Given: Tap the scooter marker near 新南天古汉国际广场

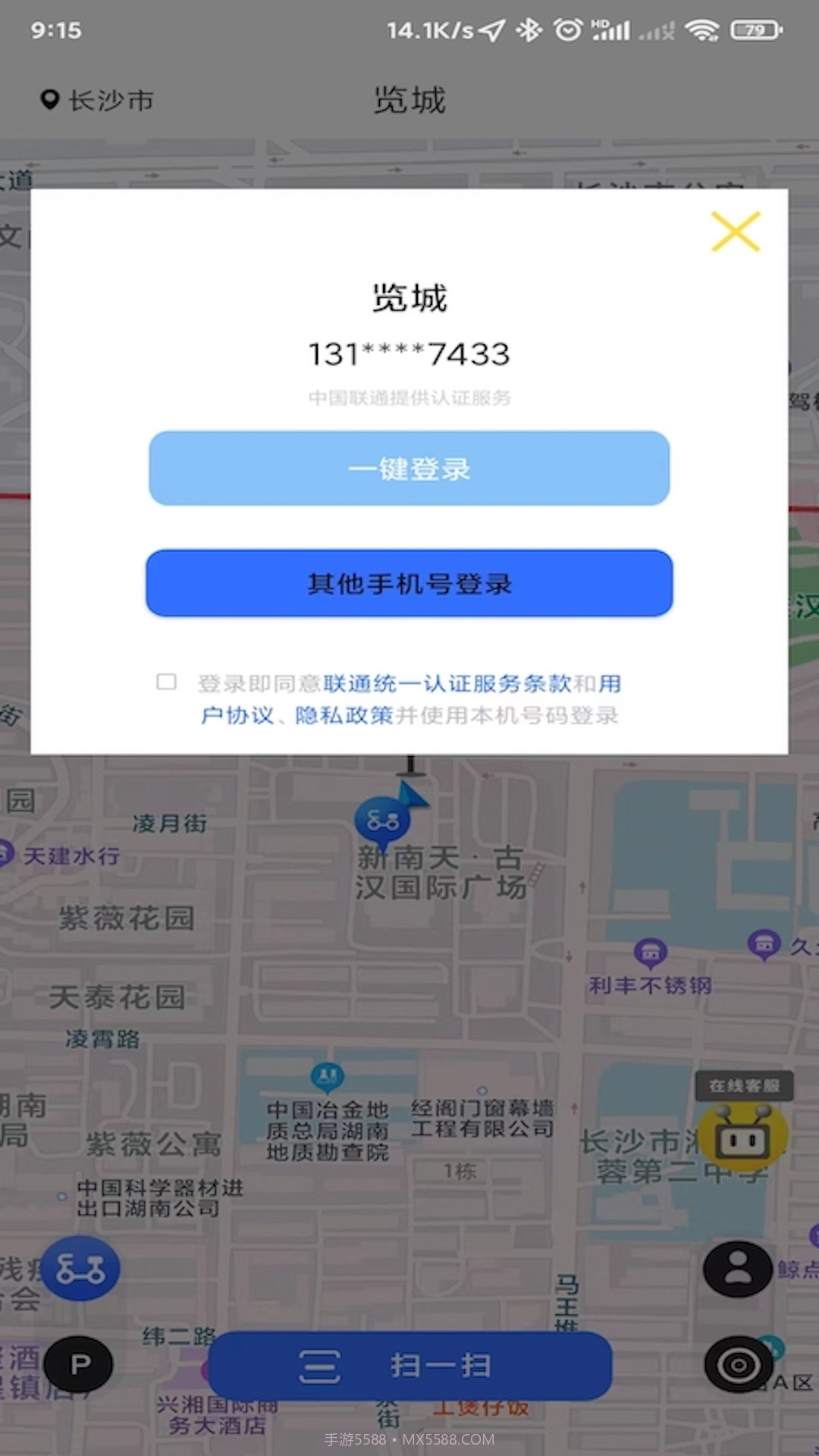Looking at the screenshot, I should pyautogui.click(x=385, y=821).
